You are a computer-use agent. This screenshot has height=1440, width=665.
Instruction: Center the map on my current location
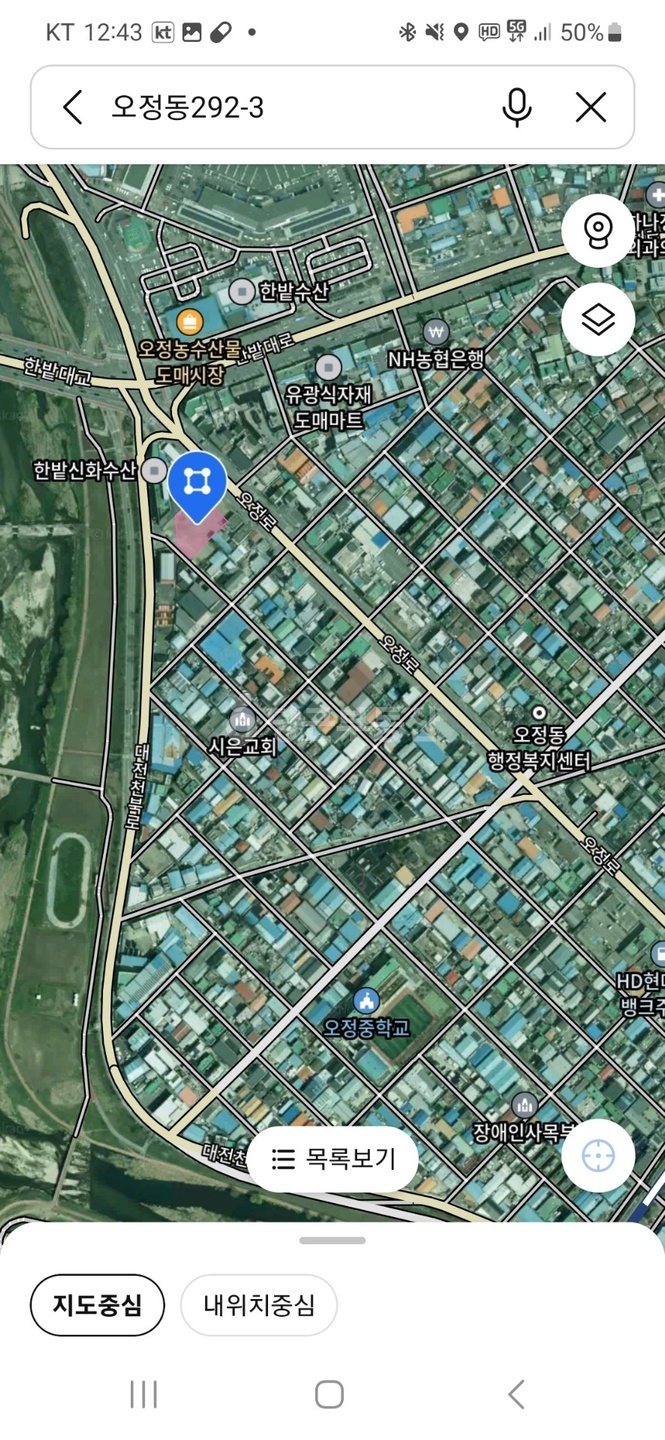tap(598, 1155)
